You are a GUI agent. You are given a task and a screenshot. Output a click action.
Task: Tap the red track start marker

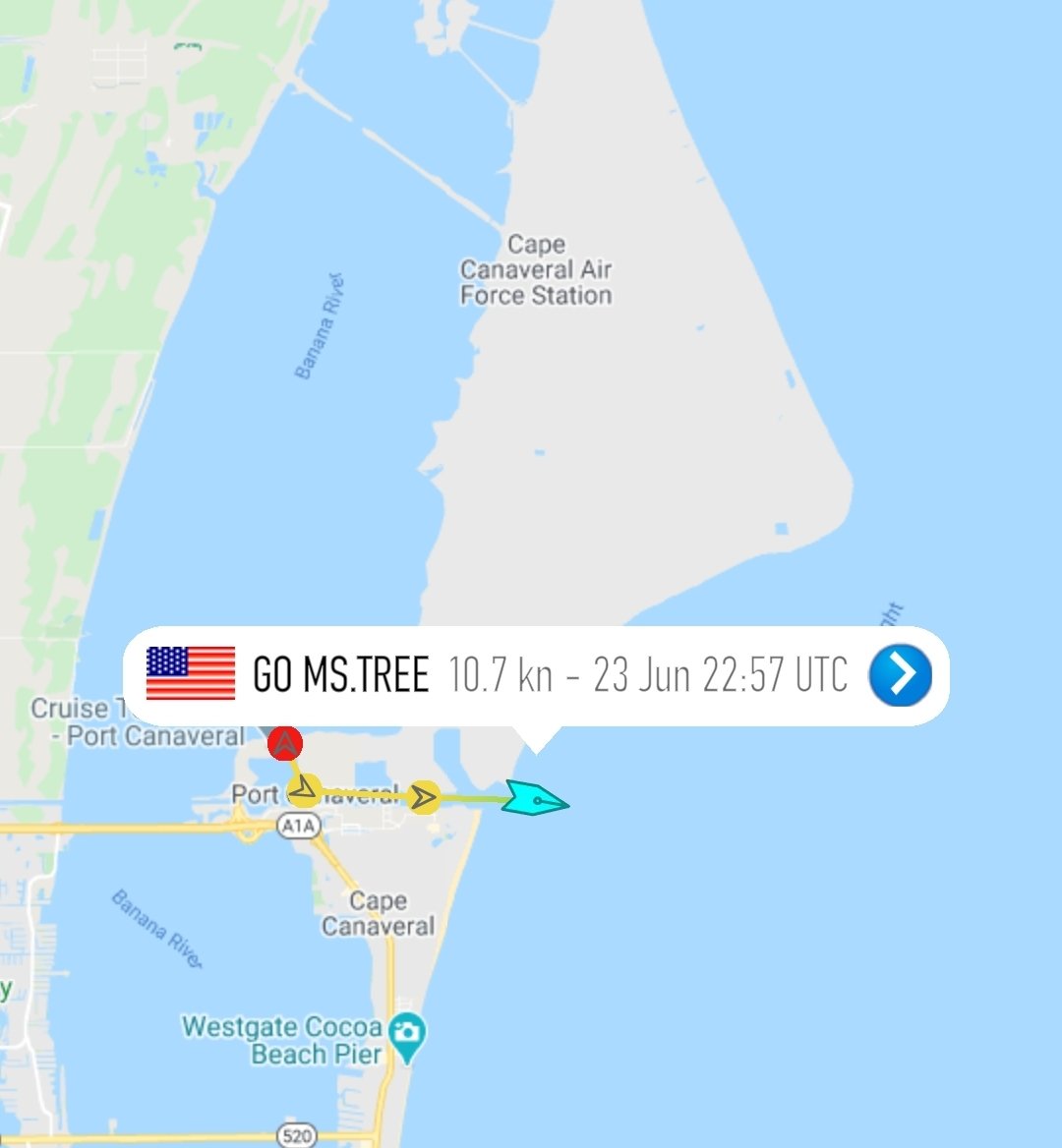tap(285, 744)
